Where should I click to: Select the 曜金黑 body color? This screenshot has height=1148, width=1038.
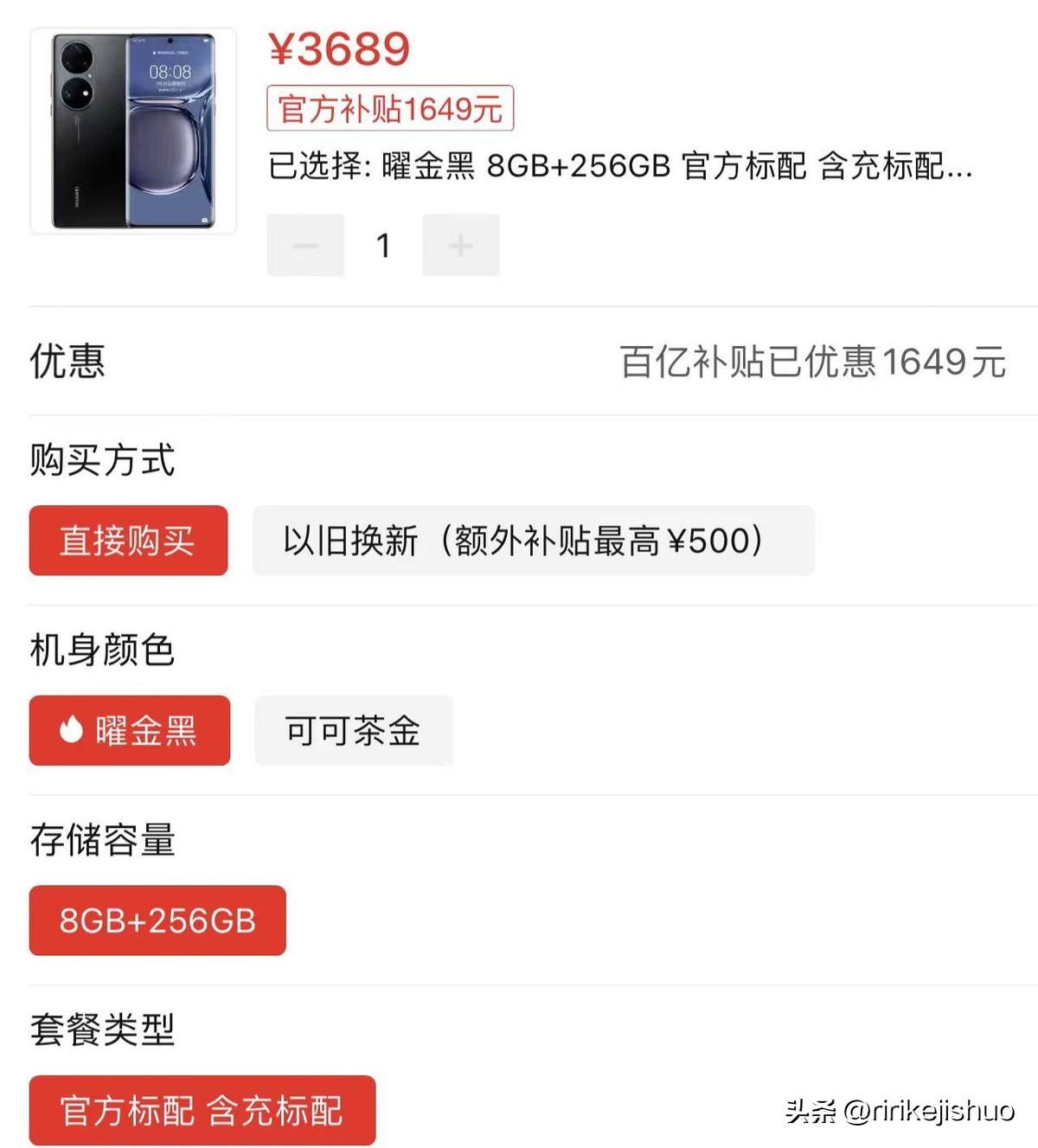[x=130, y=731]
